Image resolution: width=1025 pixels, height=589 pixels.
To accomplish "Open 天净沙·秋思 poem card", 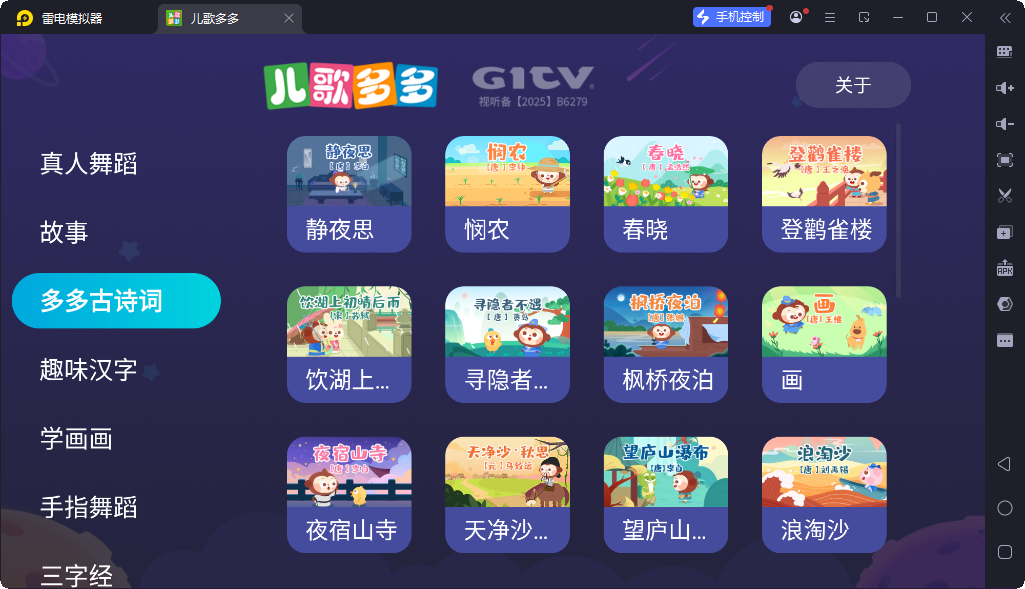I will (x=507, y=495).
